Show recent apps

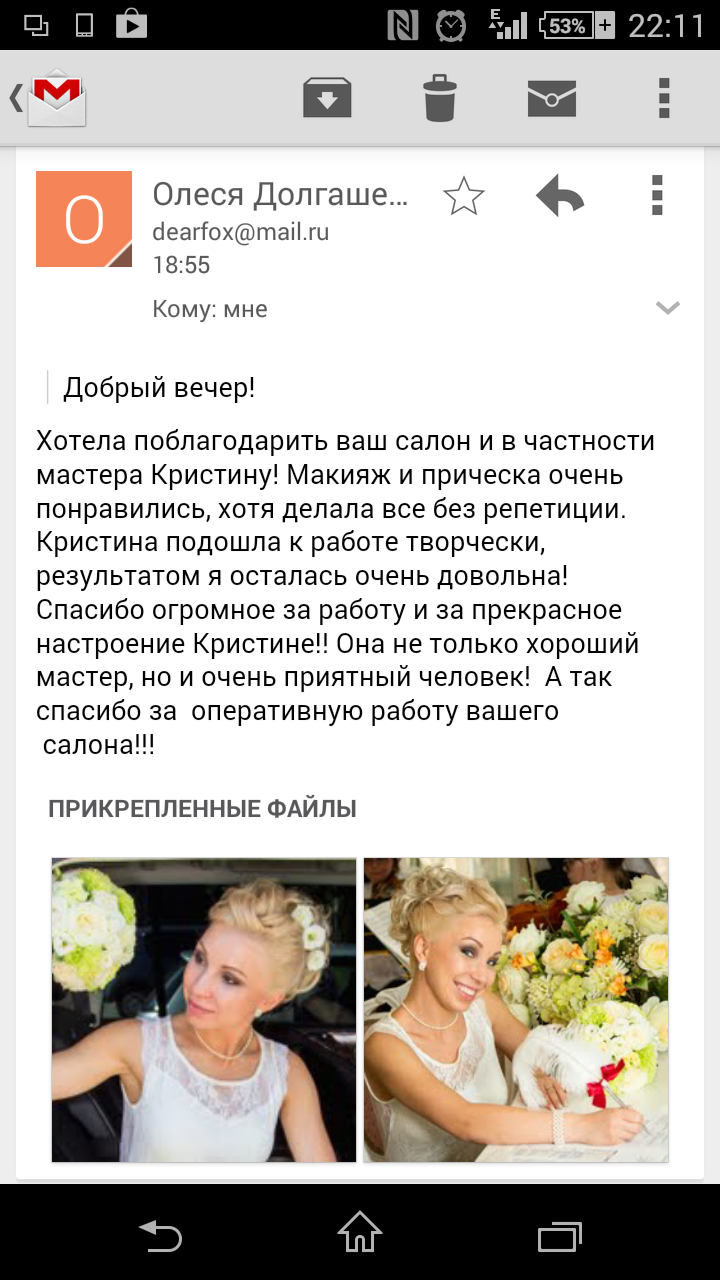[x=559, y=1235]
